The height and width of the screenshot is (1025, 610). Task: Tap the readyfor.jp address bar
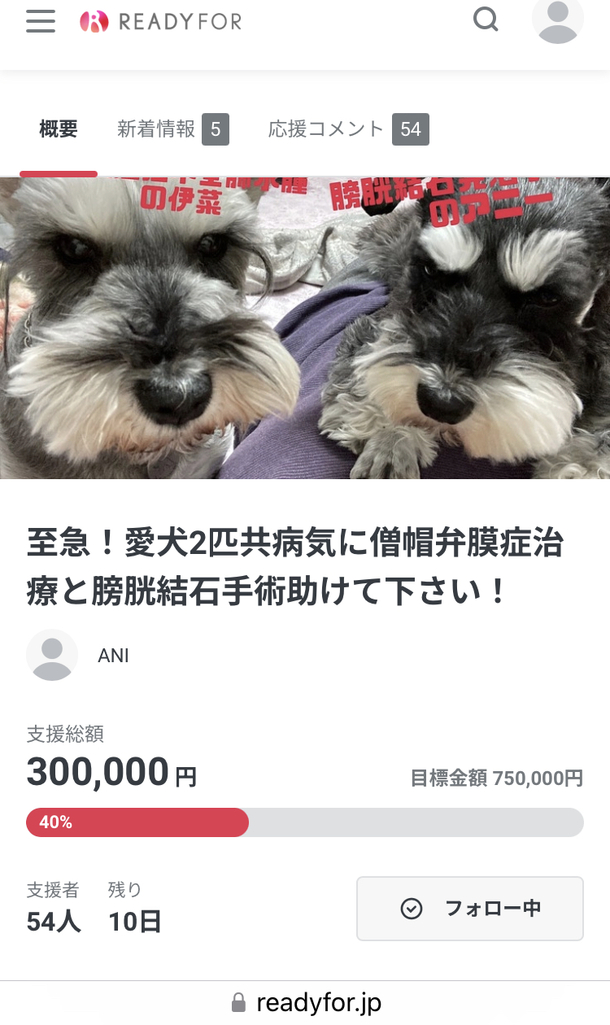point(306,1002)
